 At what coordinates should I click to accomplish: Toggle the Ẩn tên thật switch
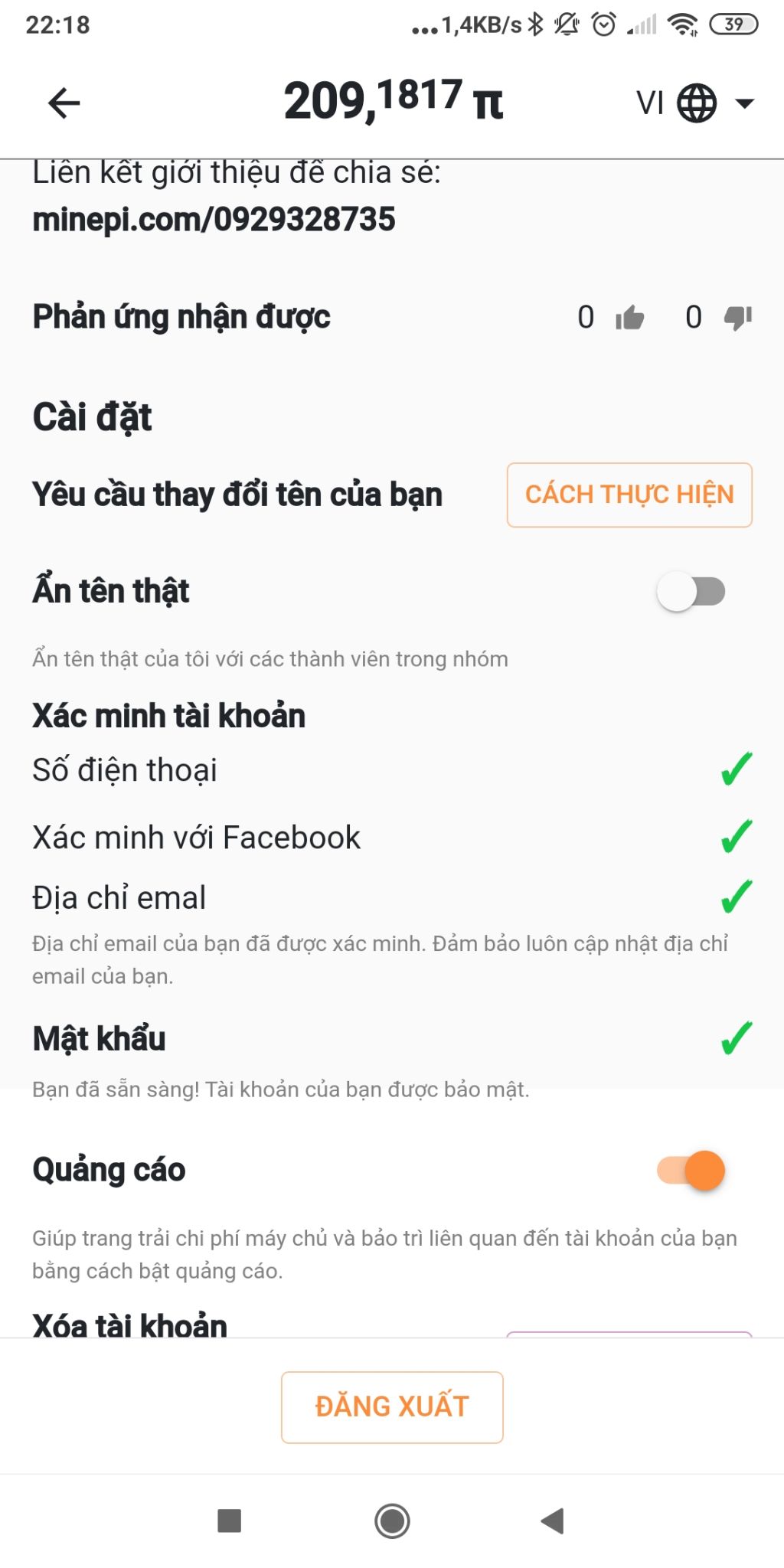click(691, 591)
